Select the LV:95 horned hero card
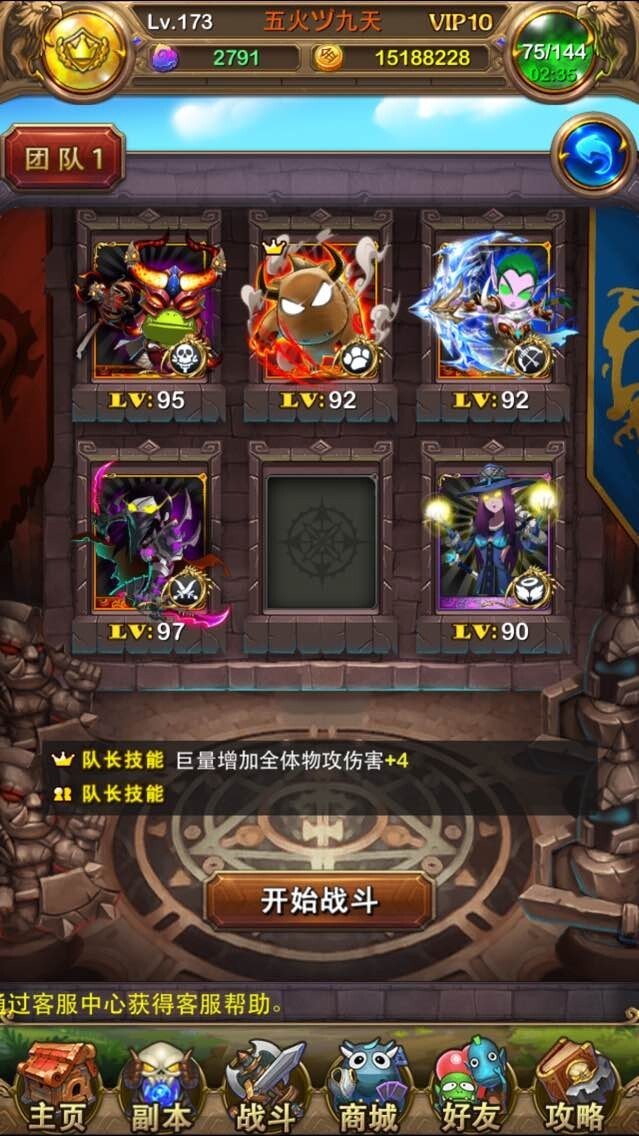639x1136 pixels. click(150, 310)
